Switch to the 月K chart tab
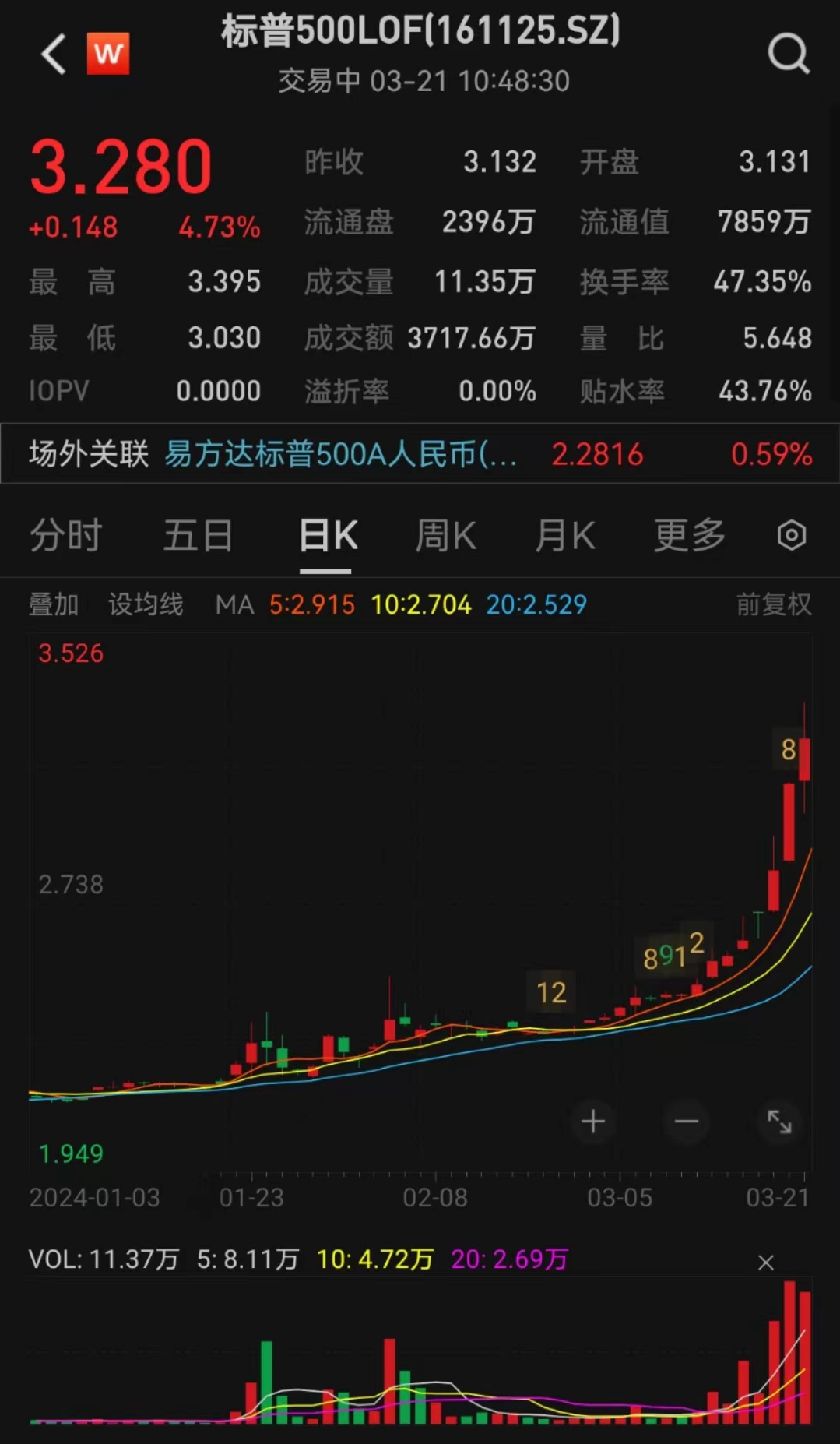840x1444 pixels. pos(564,536)
